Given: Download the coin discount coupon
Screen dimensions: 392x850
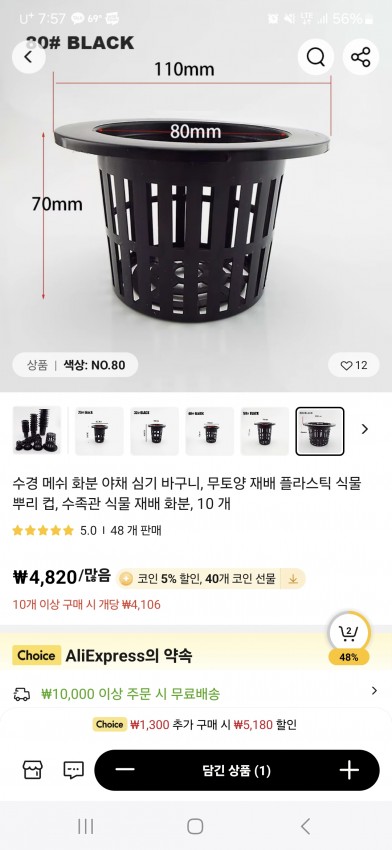Looking at the screenshot, I should (x=293, y=578).
